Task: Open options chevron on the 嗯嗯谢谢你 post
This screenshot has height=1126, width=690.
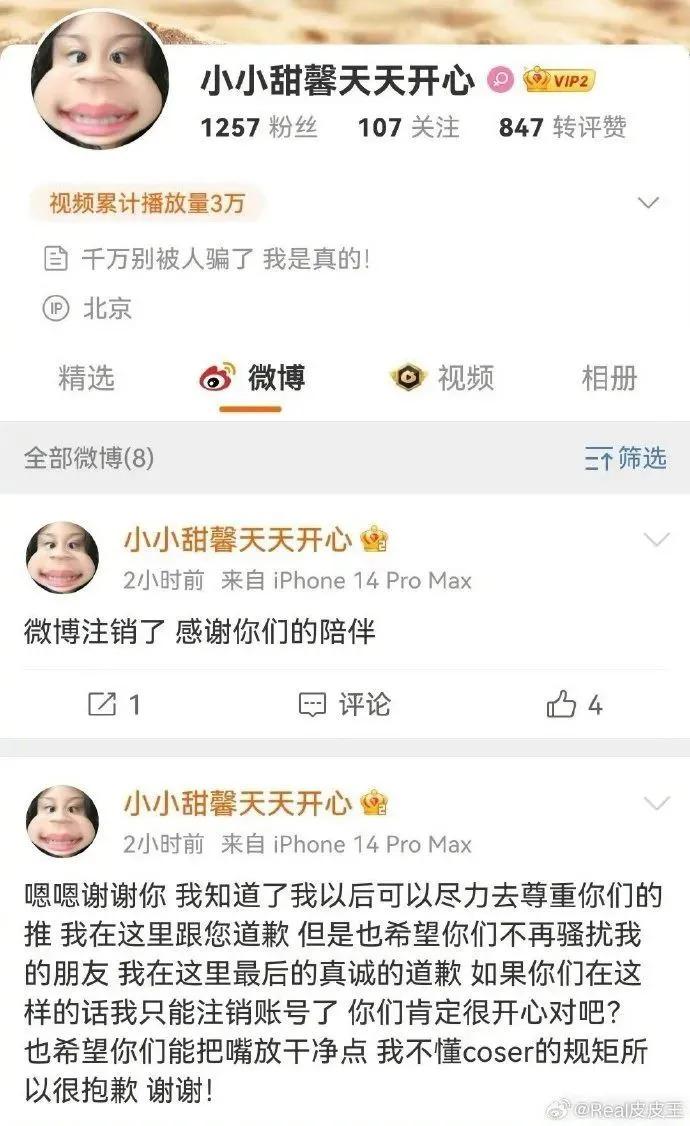Action: click(x=656, y=803)
